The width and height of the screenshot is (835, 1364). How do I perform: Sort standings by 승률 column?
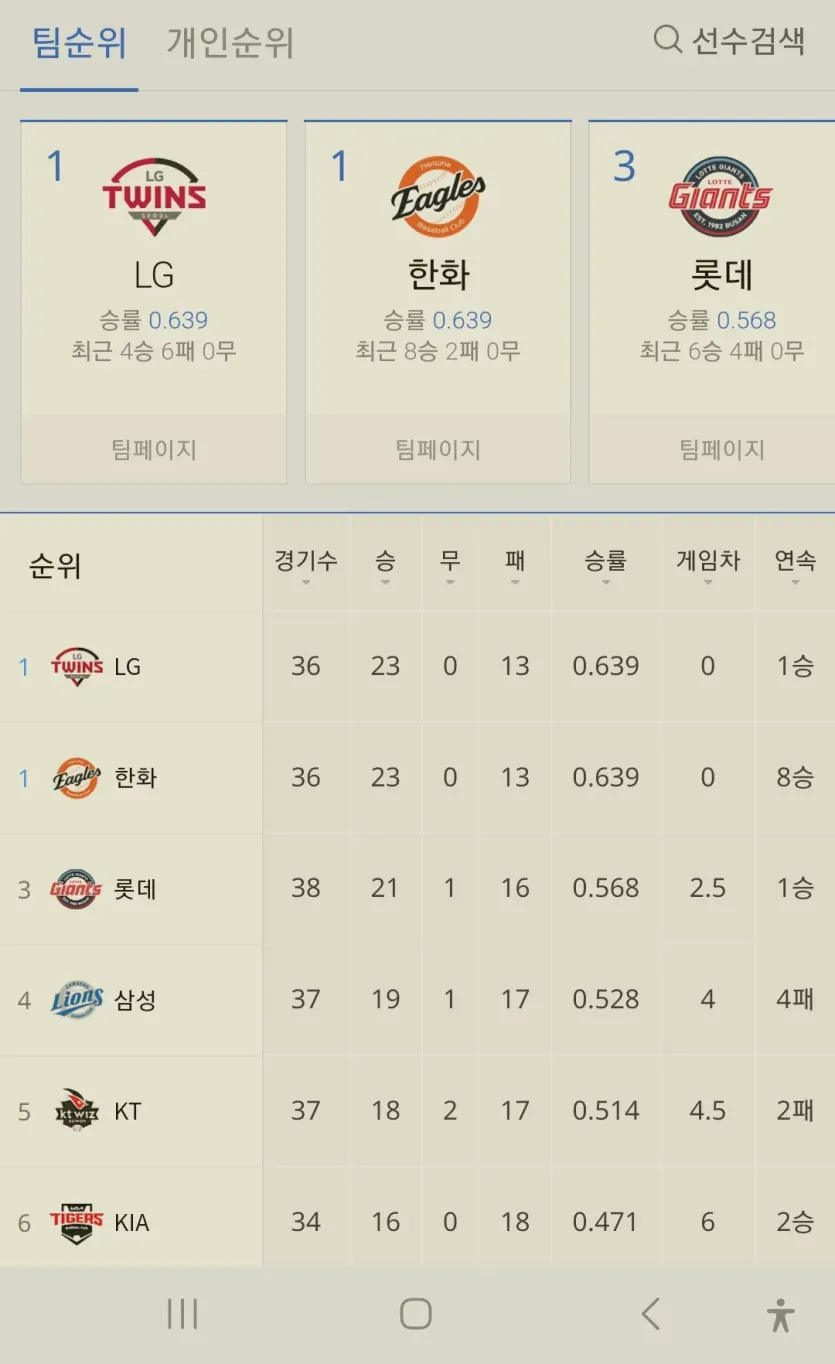pos(605,565)
